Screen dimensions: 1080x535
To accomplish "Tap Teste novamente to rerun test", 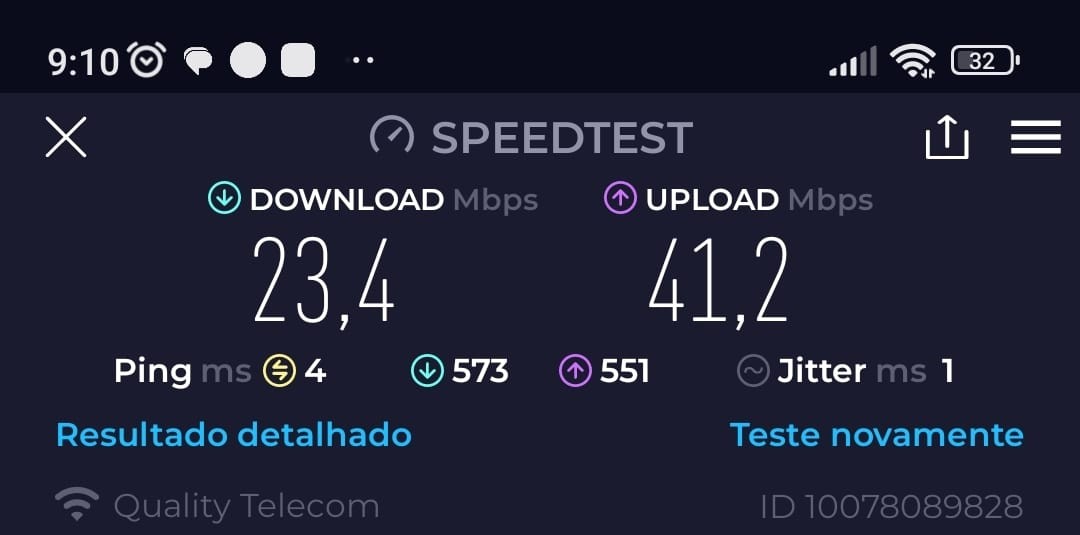I will [x=876, y=434].
